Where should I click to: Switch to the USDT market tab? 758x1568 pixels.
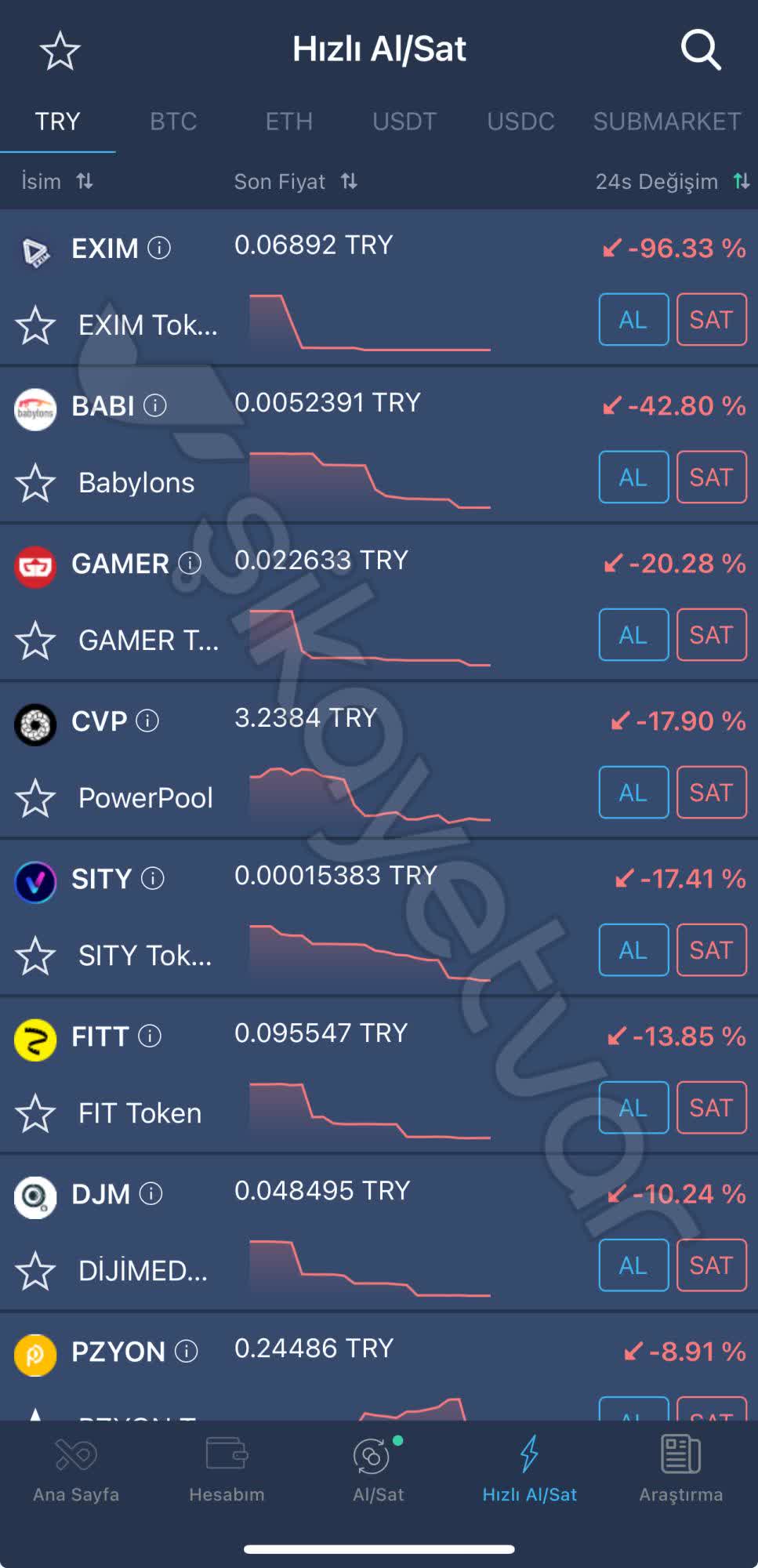click(404, 122)
